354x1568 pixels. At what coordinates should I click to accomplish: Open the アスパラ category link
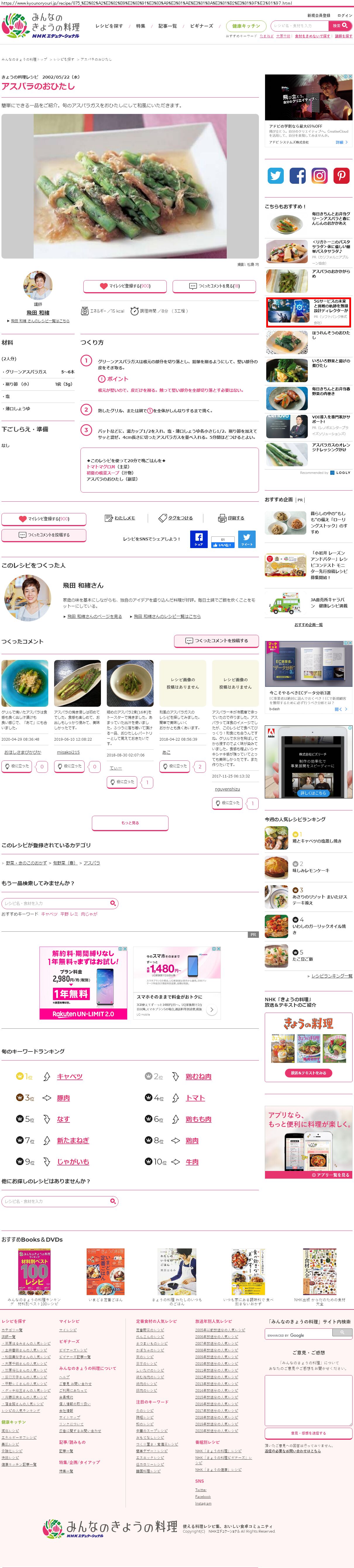point(92,863)
